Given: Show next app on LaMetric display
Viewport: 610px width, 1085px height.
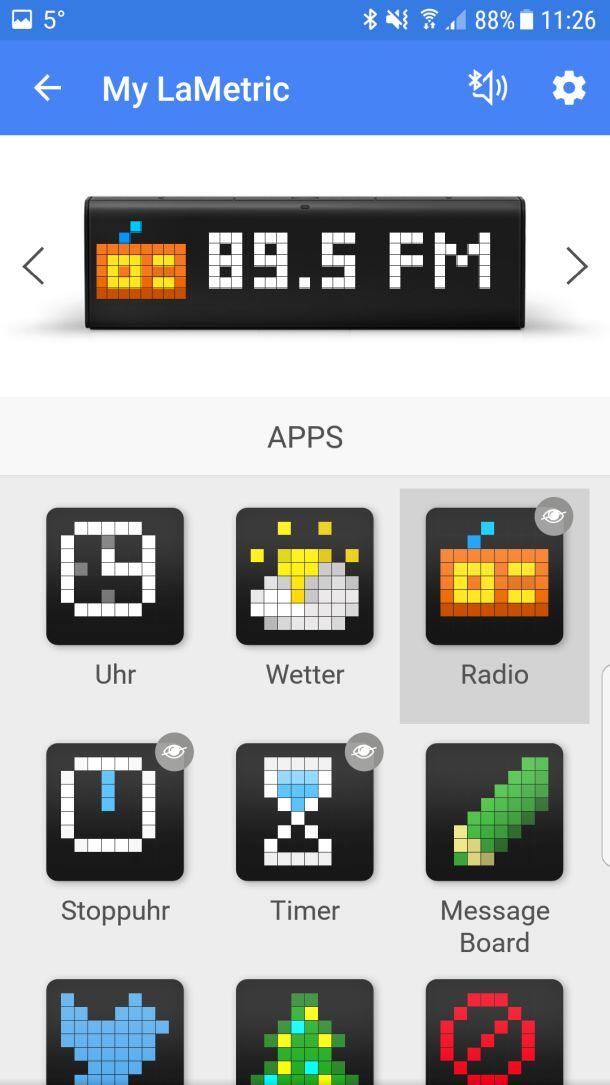Looking at the screenshot, I should pyautogui.click(x=576, y=266).
